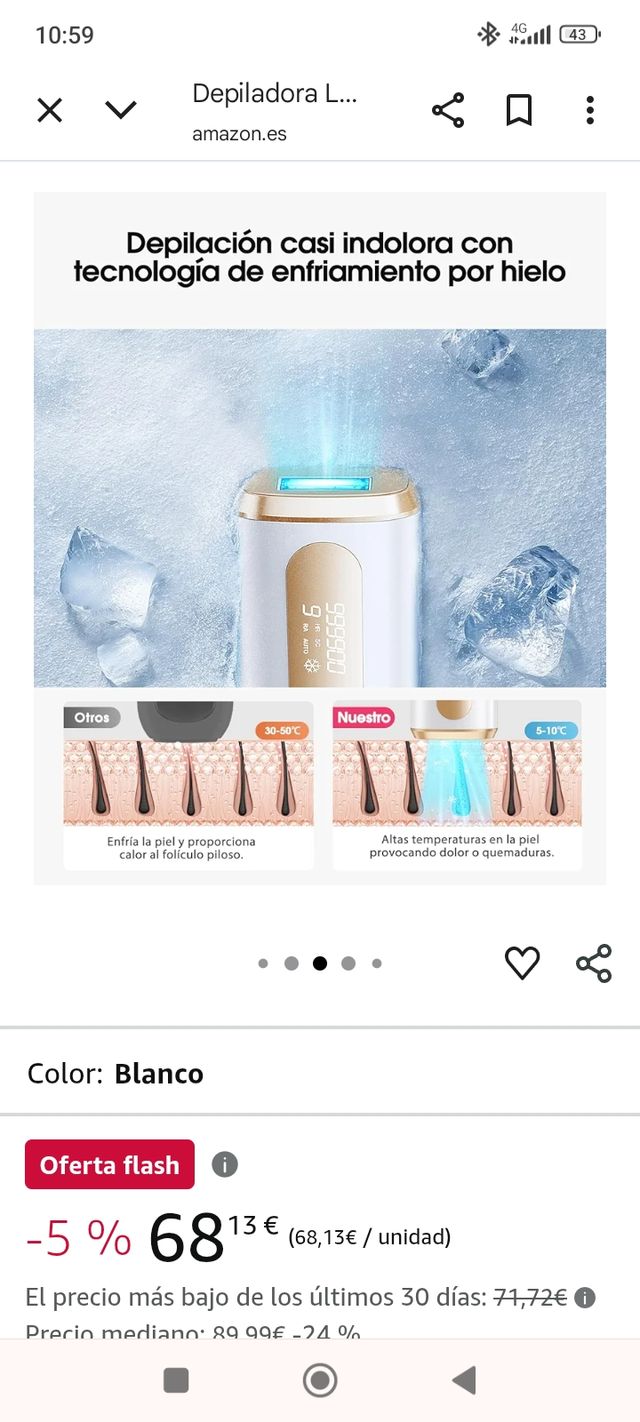Show info about Oferta flash

225,1165
